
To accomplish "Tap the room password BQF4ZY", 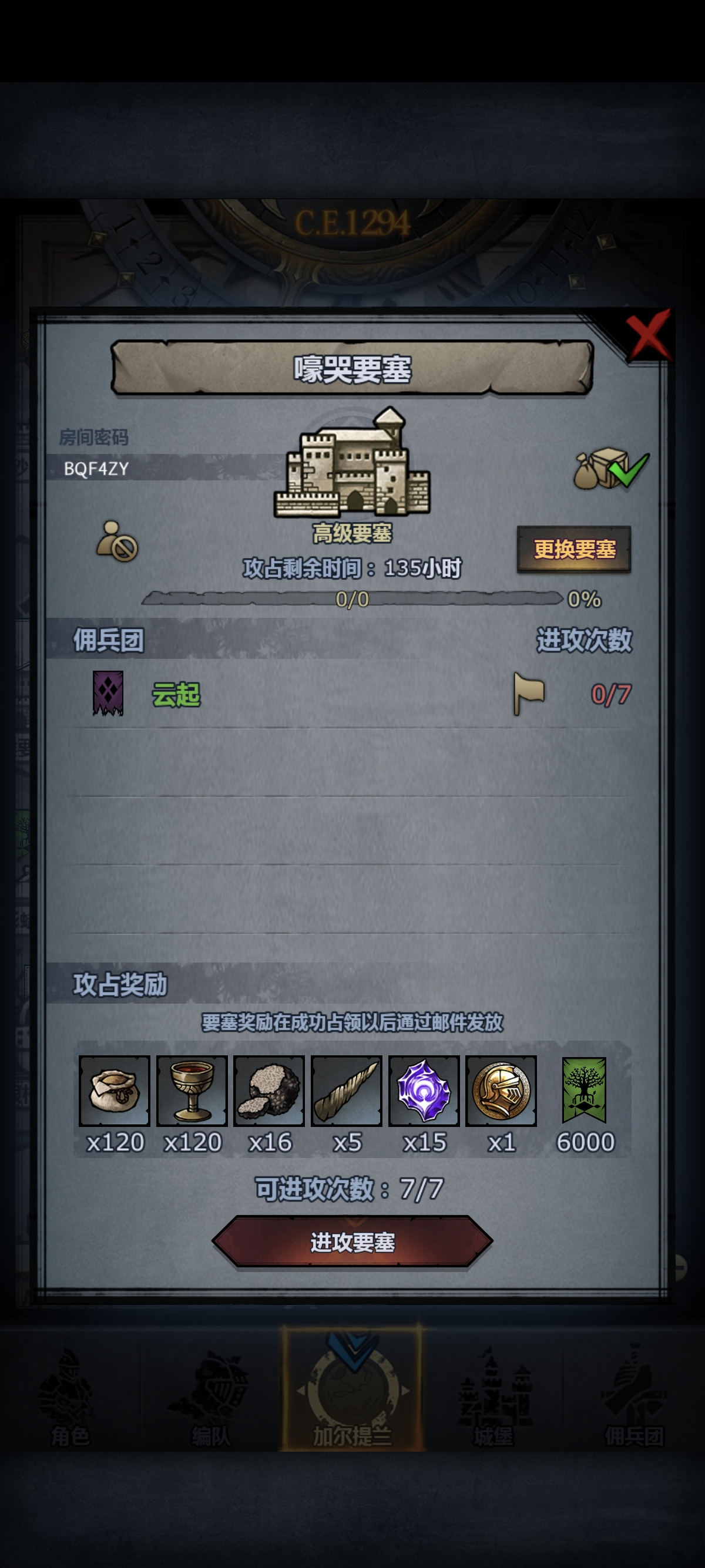I will click(96, 469).
